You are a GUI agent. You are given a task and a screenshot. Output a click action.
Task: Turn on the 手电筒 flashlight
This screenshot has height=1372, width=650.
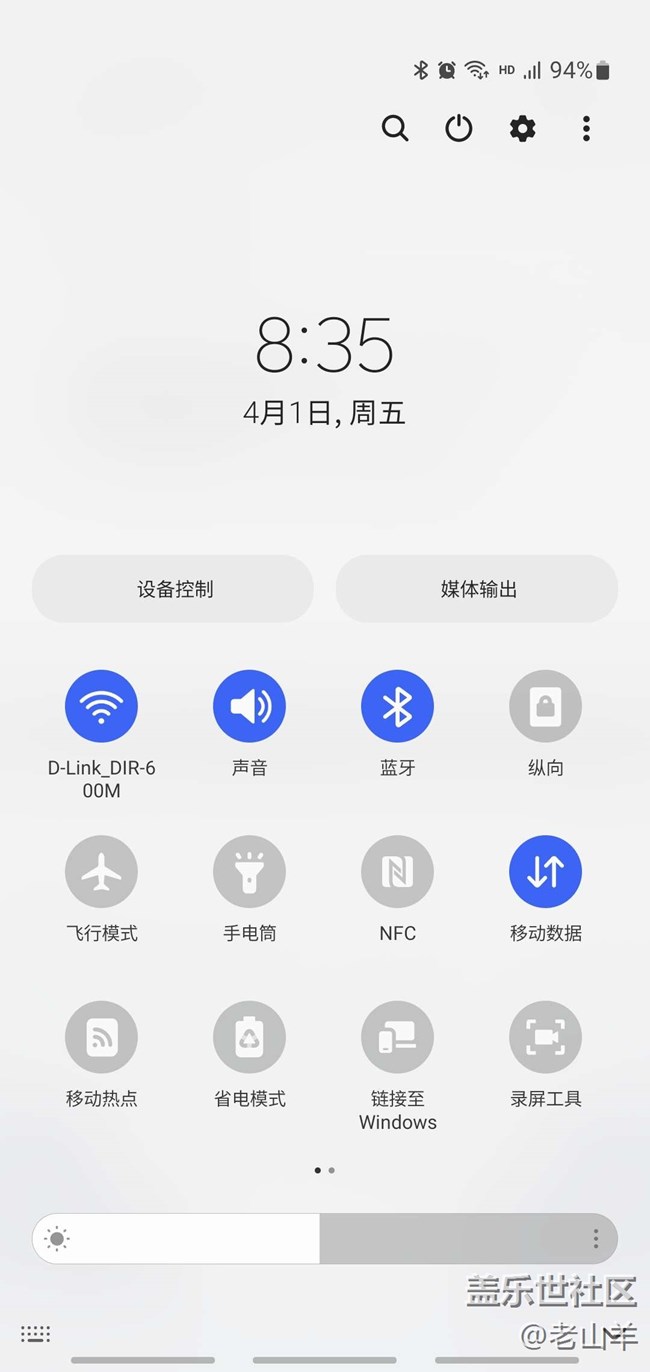[249, 872]
